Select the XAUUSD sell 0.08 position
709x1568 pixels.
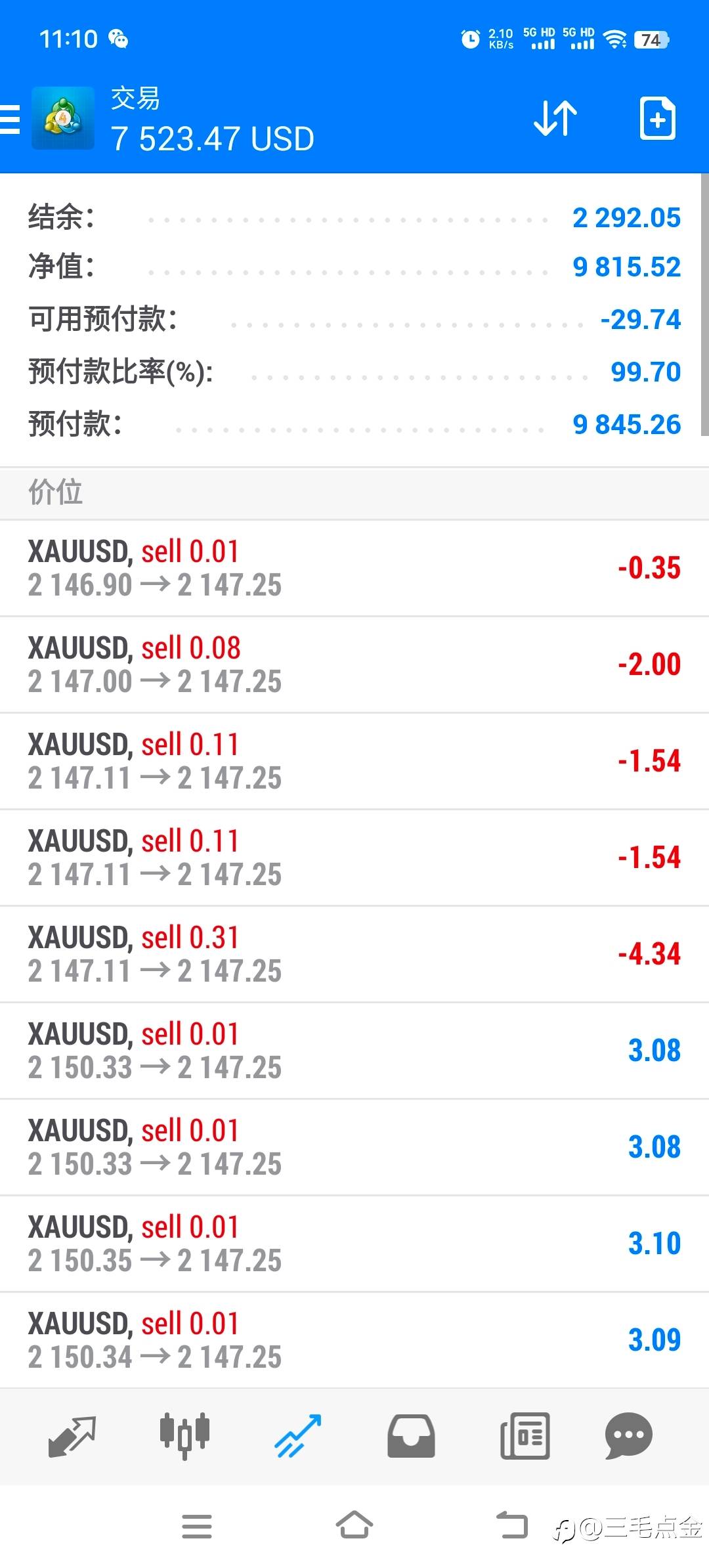[x=354, y=664]
